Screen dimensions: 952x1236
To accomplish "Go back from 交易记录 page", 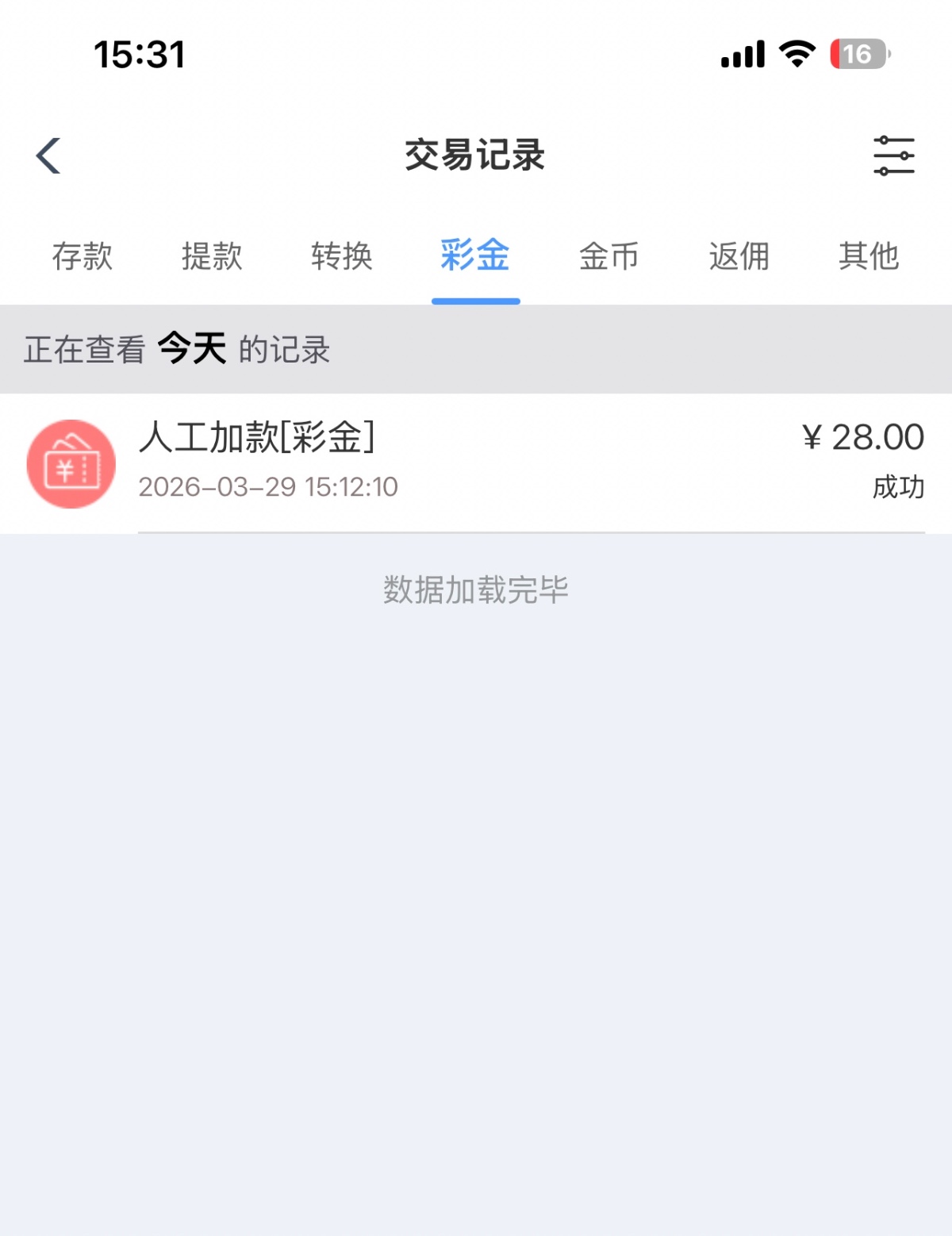I will [x=48, y=155].
